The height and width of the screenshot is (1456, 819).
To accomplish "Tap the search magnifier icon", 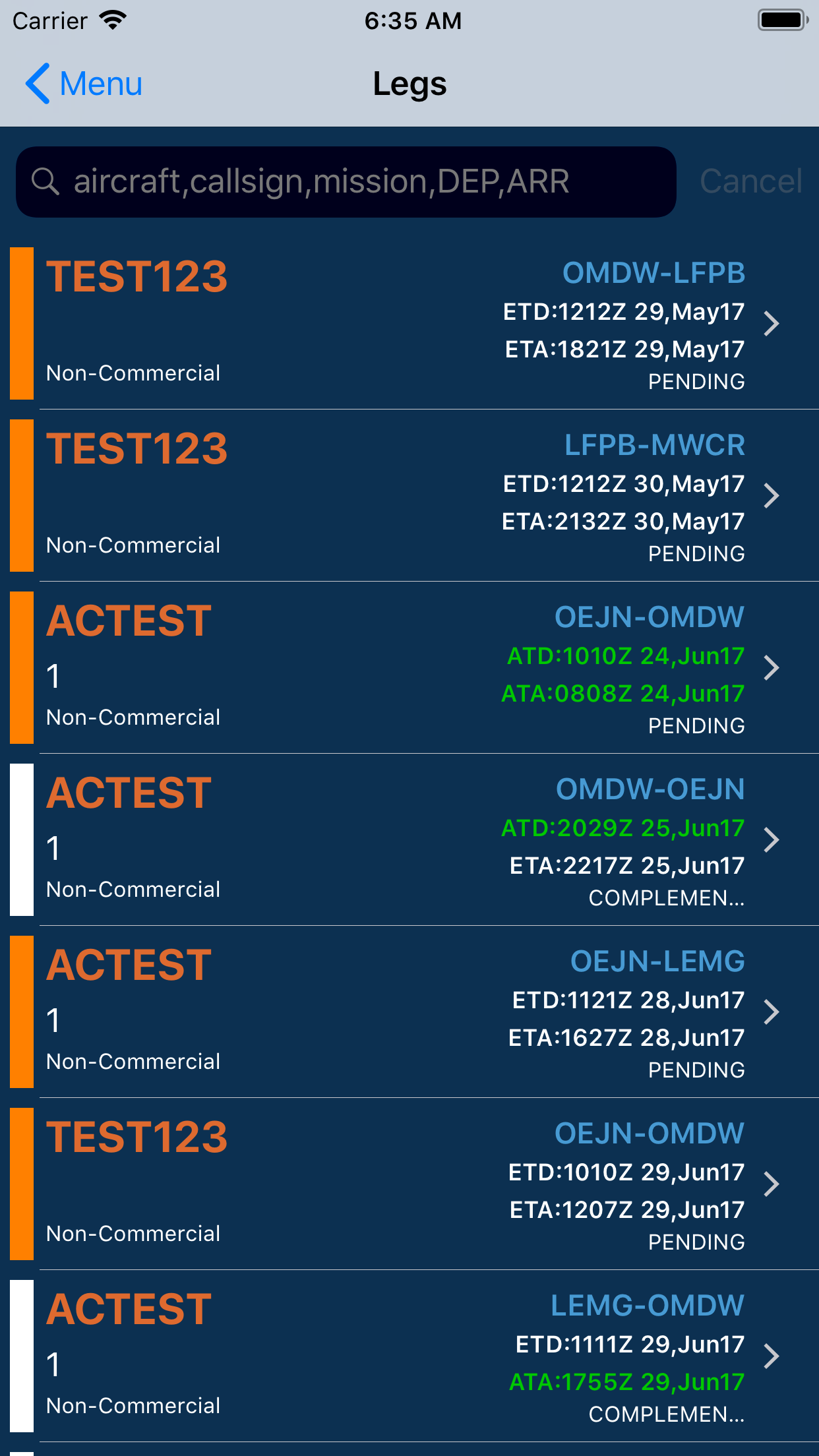I will pos(45,181).
